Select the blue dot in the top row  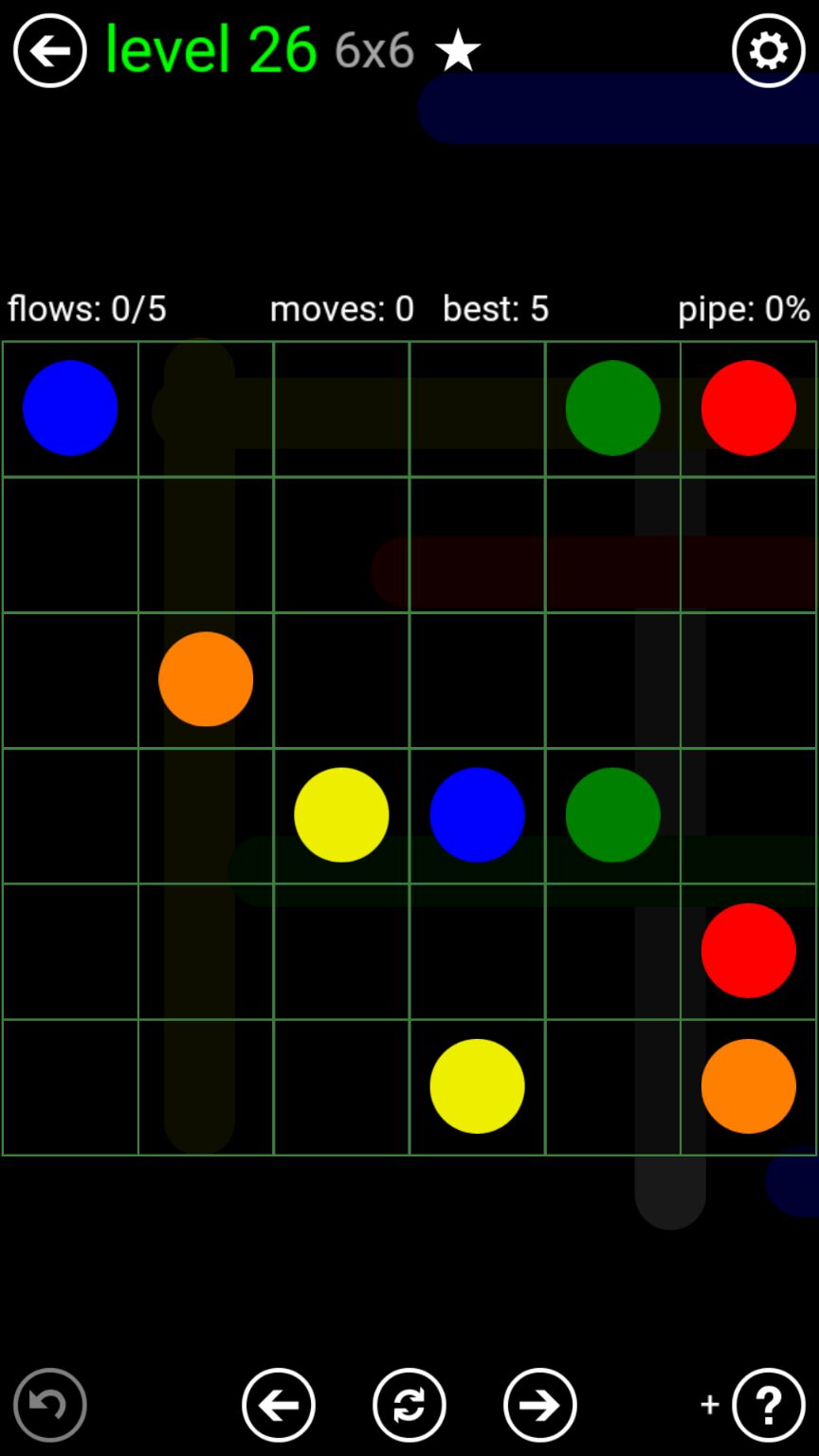[70, 408]
